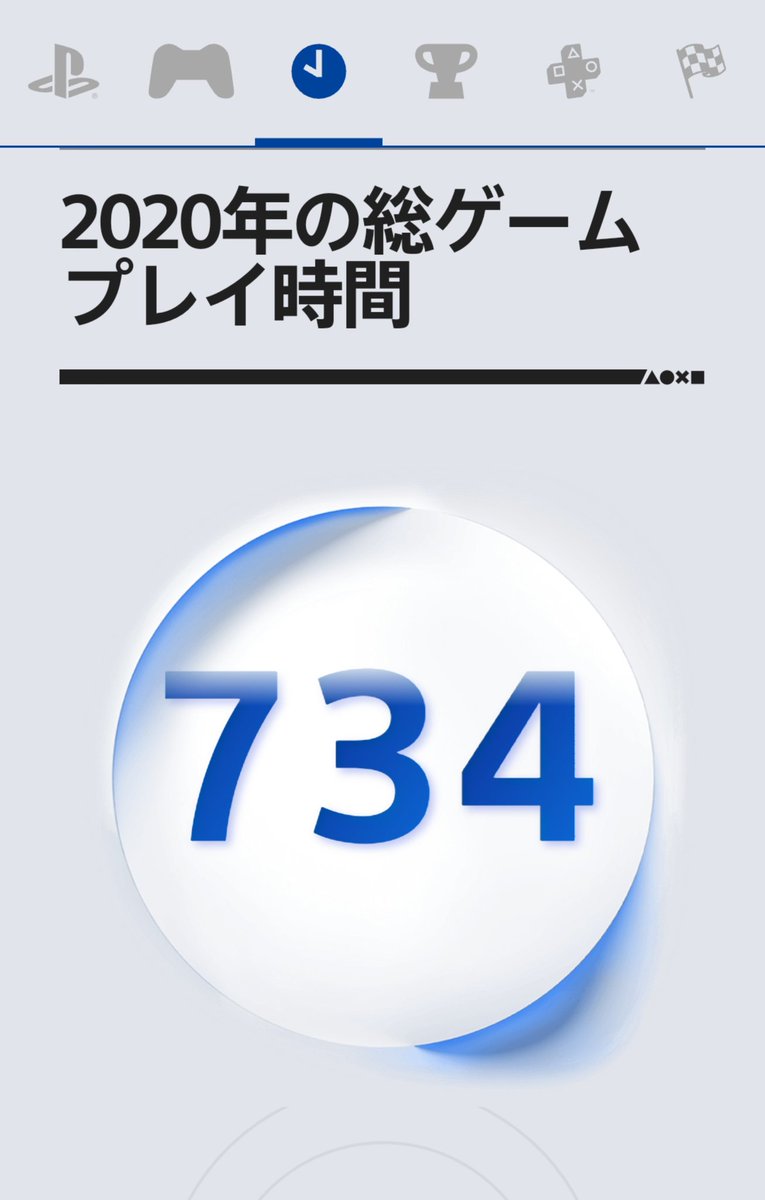Switch to the controller games tab

tap(191, 73)
